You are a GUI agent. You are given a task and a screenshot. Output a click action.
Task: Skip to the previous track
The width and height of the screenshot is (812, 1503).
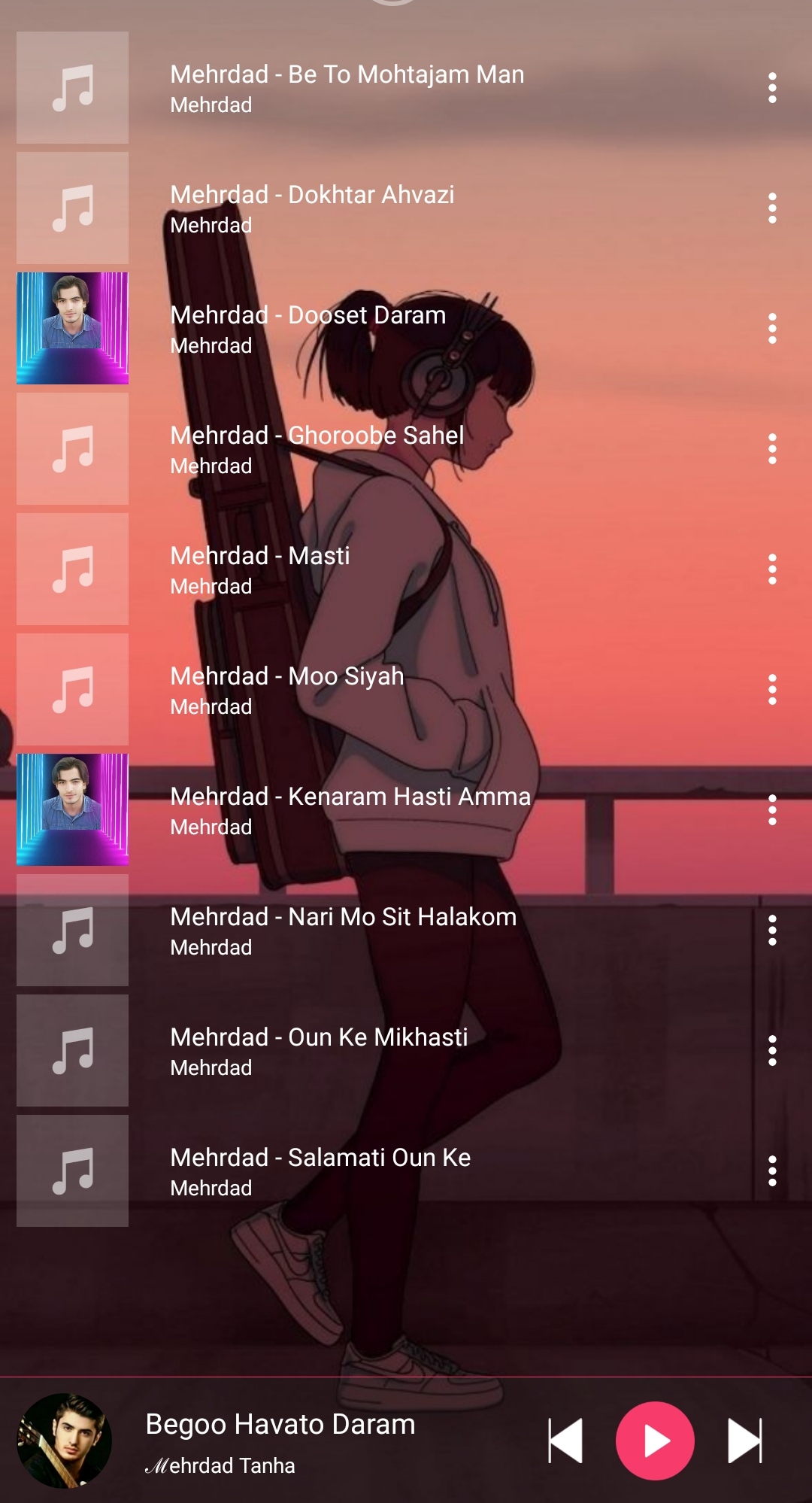[565, 1441]
